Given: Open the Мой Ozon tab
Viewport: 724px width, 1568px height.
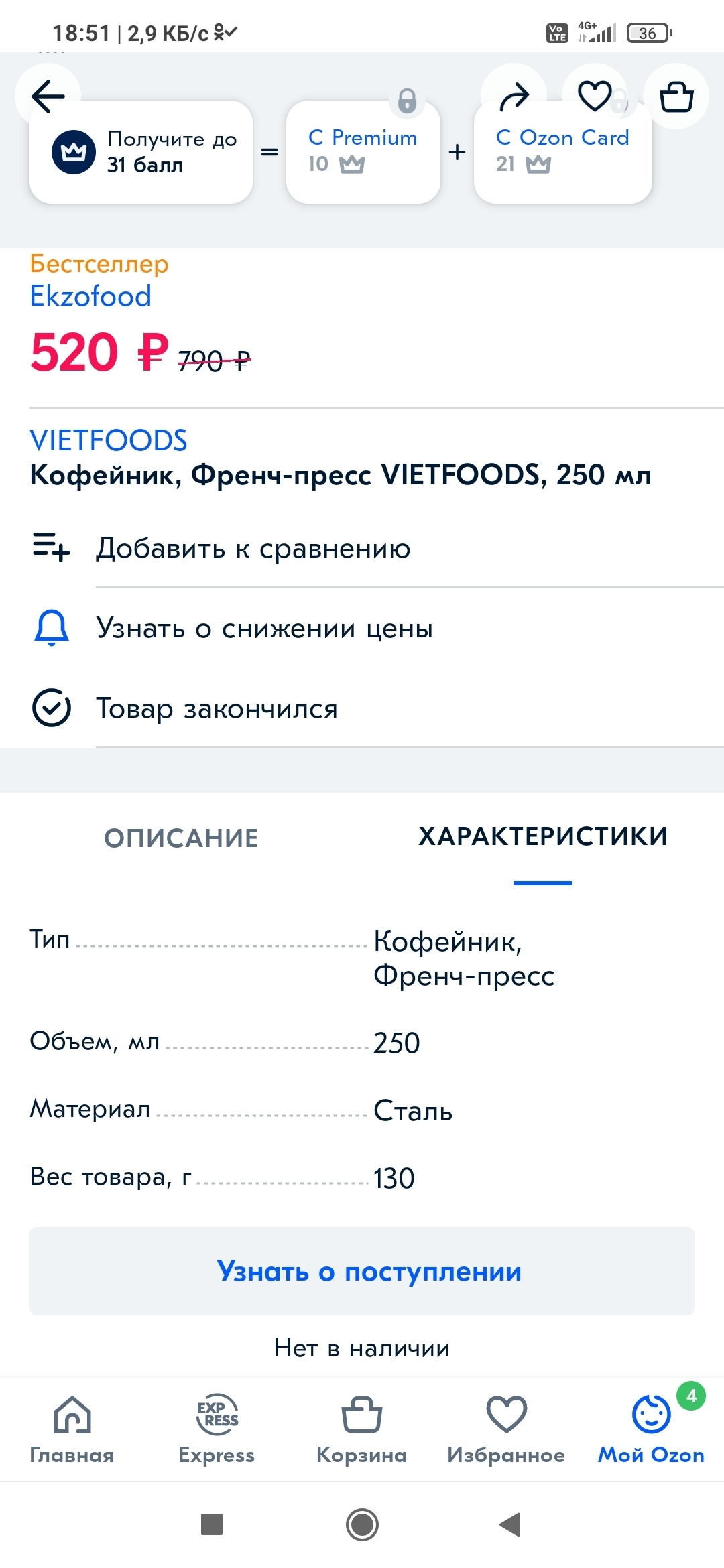Looking at the screenshot, I should [651, 1429].
